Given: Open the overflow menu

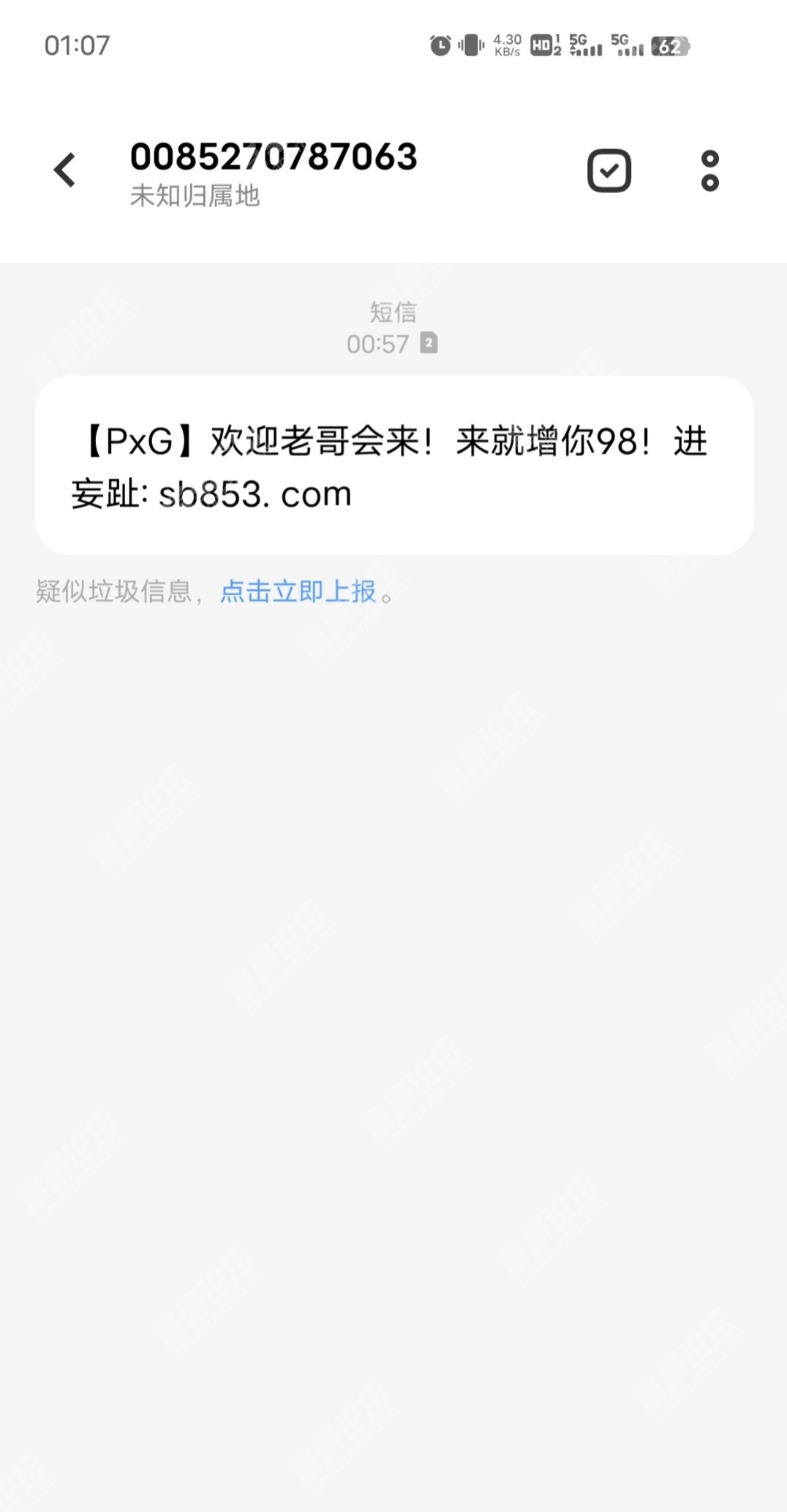Looking at the screenshot, I should click(x=709, y=171).
